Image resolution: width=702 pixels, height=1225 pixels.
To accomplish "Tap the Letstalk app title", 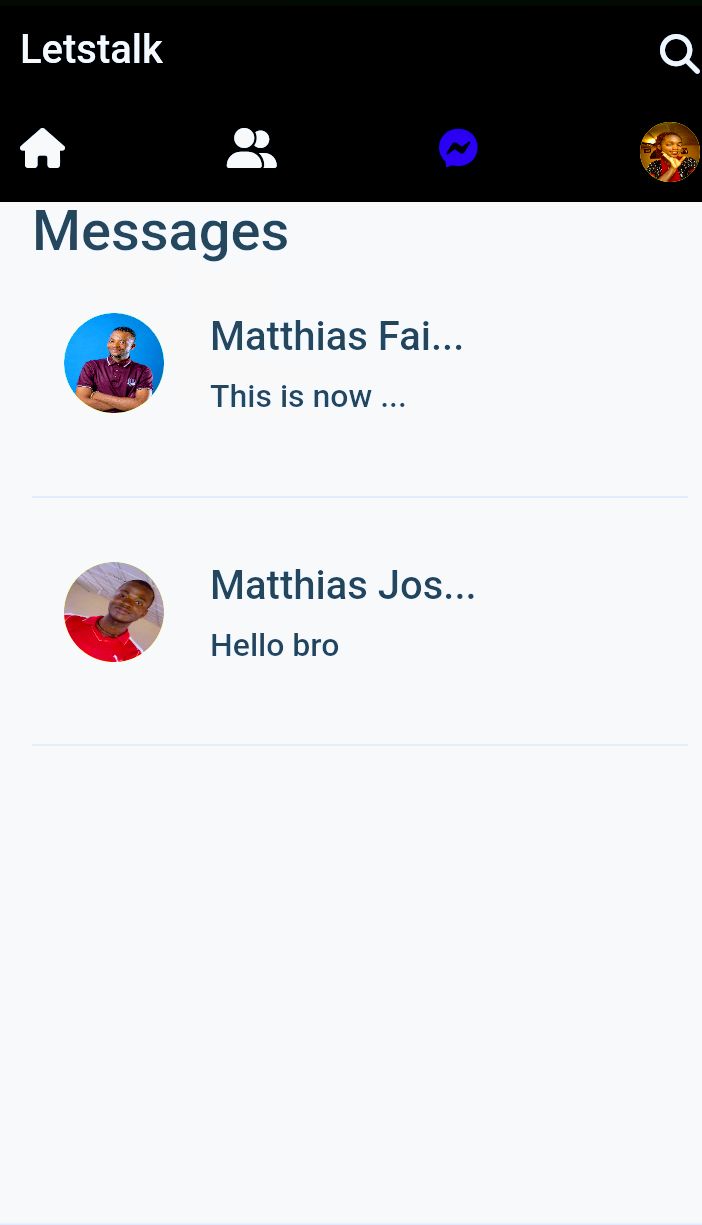I will pyautogui.click(x=92, y=49).
